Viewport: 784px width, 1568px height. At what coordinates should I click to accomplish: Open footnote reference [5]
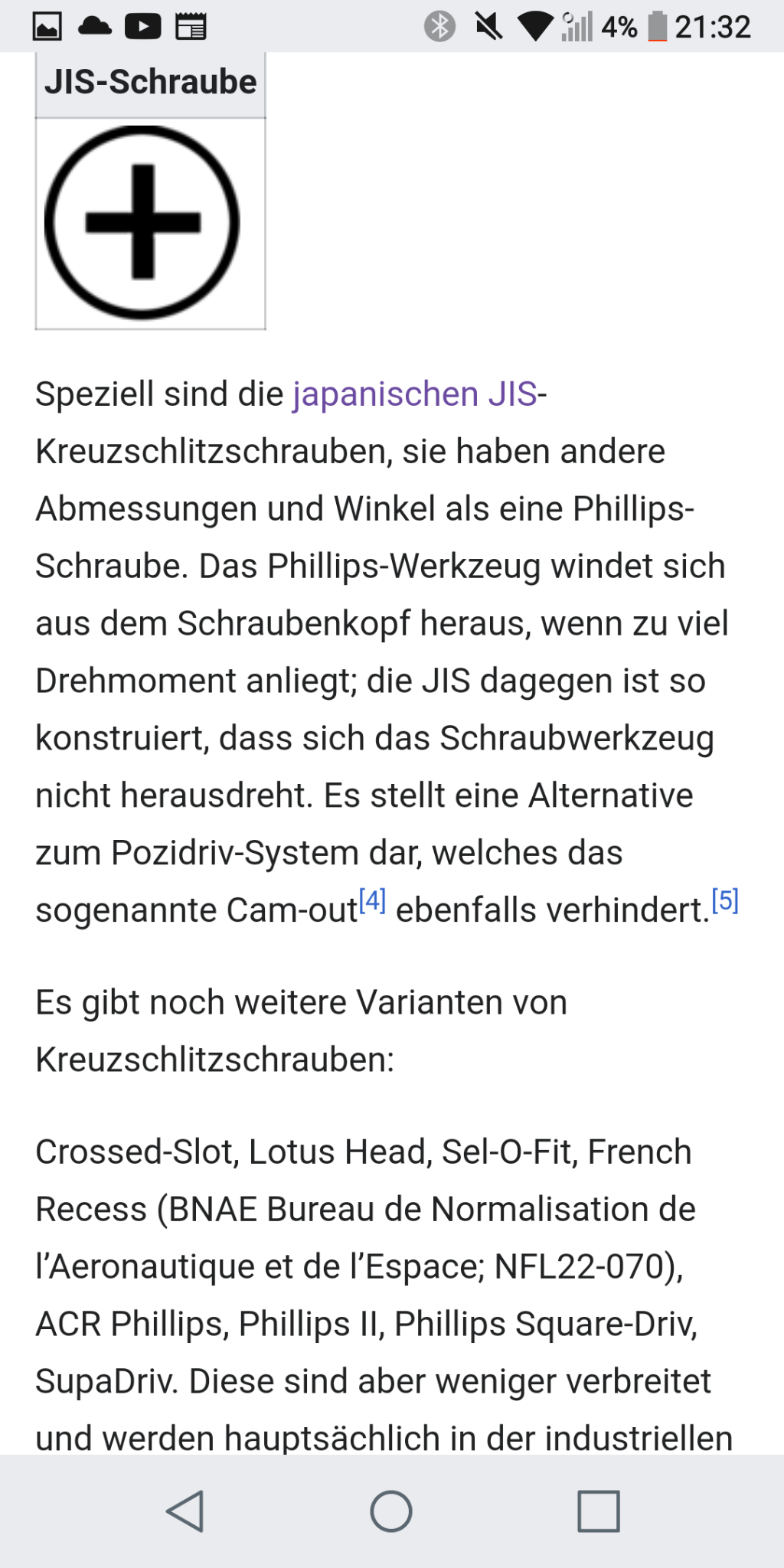[x=725, y=900]
